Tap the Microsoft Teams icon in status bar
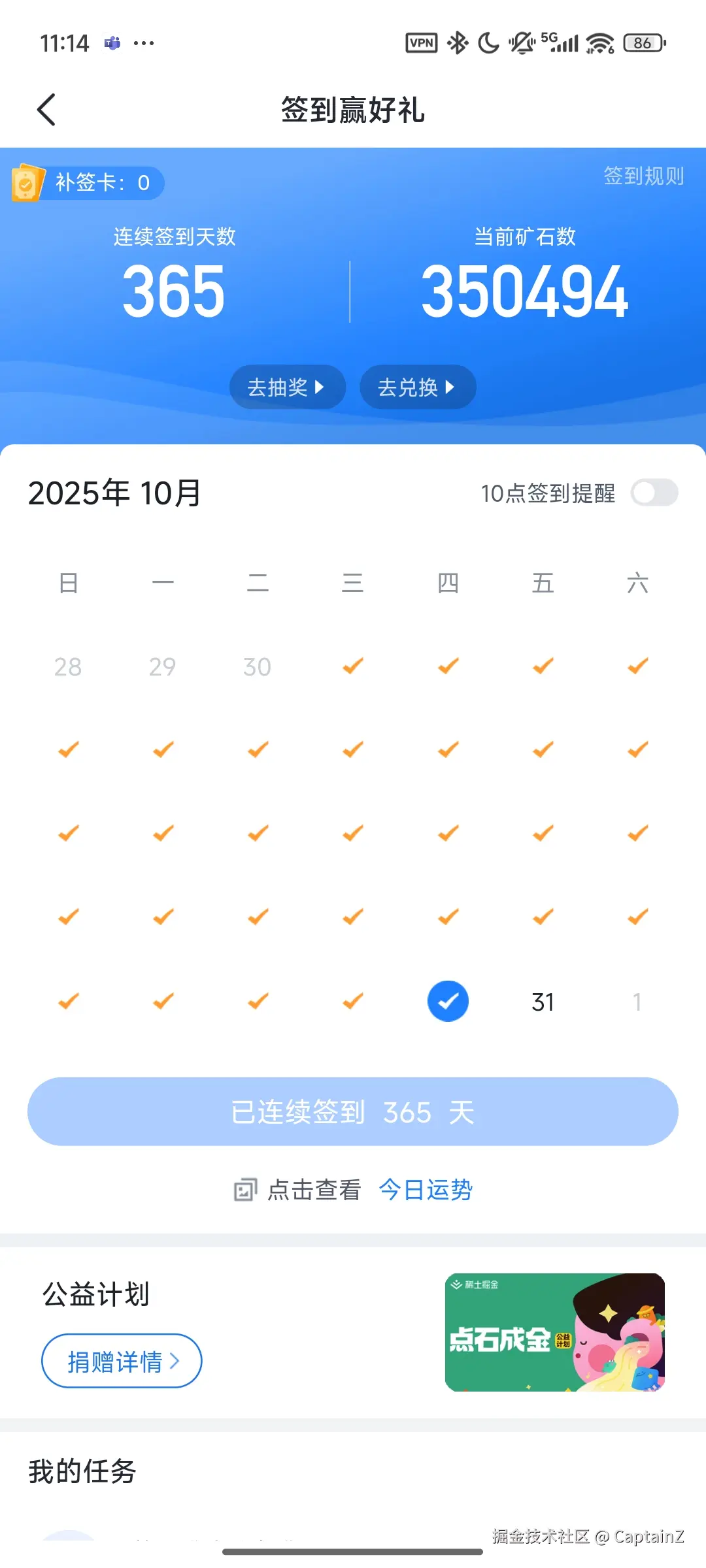This screenshot has height=1568, width=706. 111,42
